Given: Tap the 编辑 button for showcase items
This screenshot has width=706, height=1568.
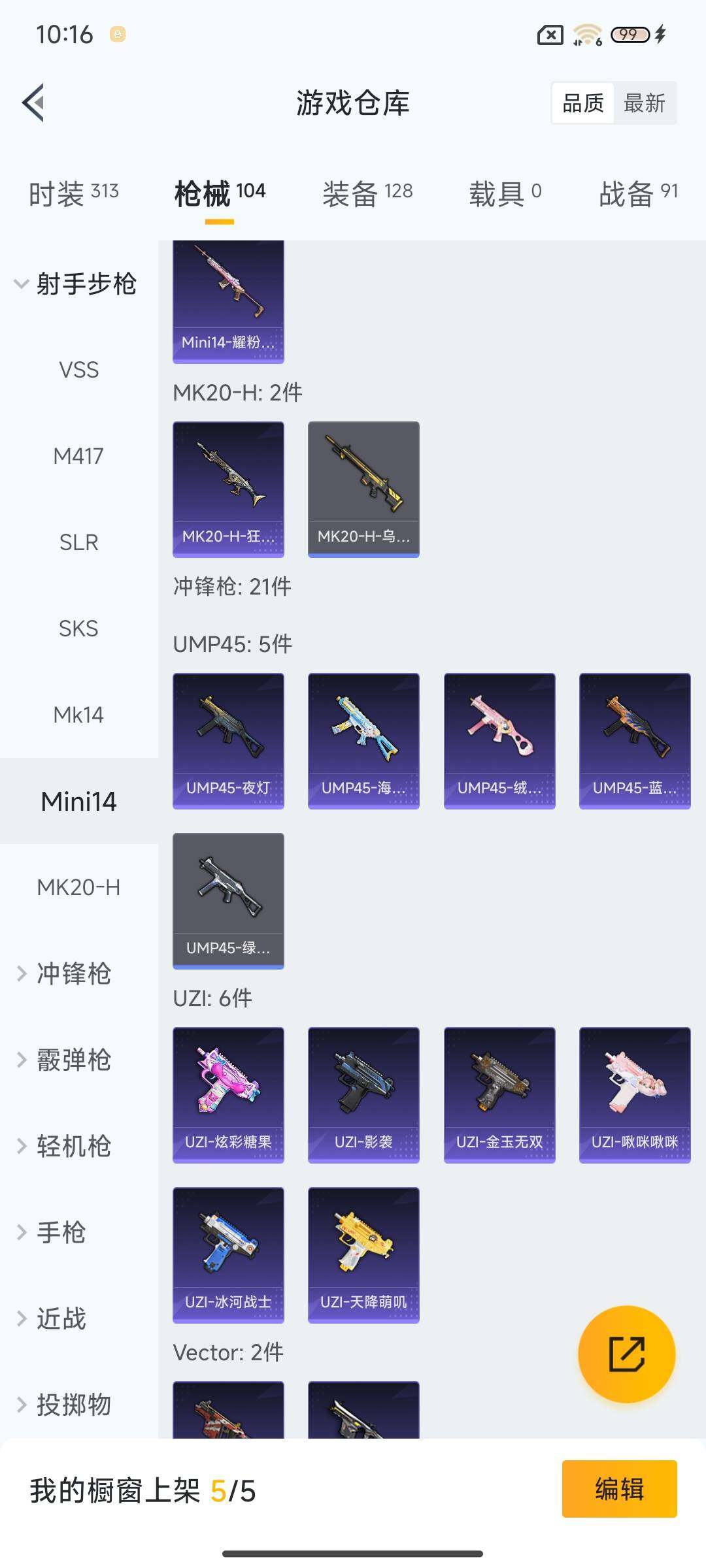Looking at the screenshot, I should [x=620, y=1490].
